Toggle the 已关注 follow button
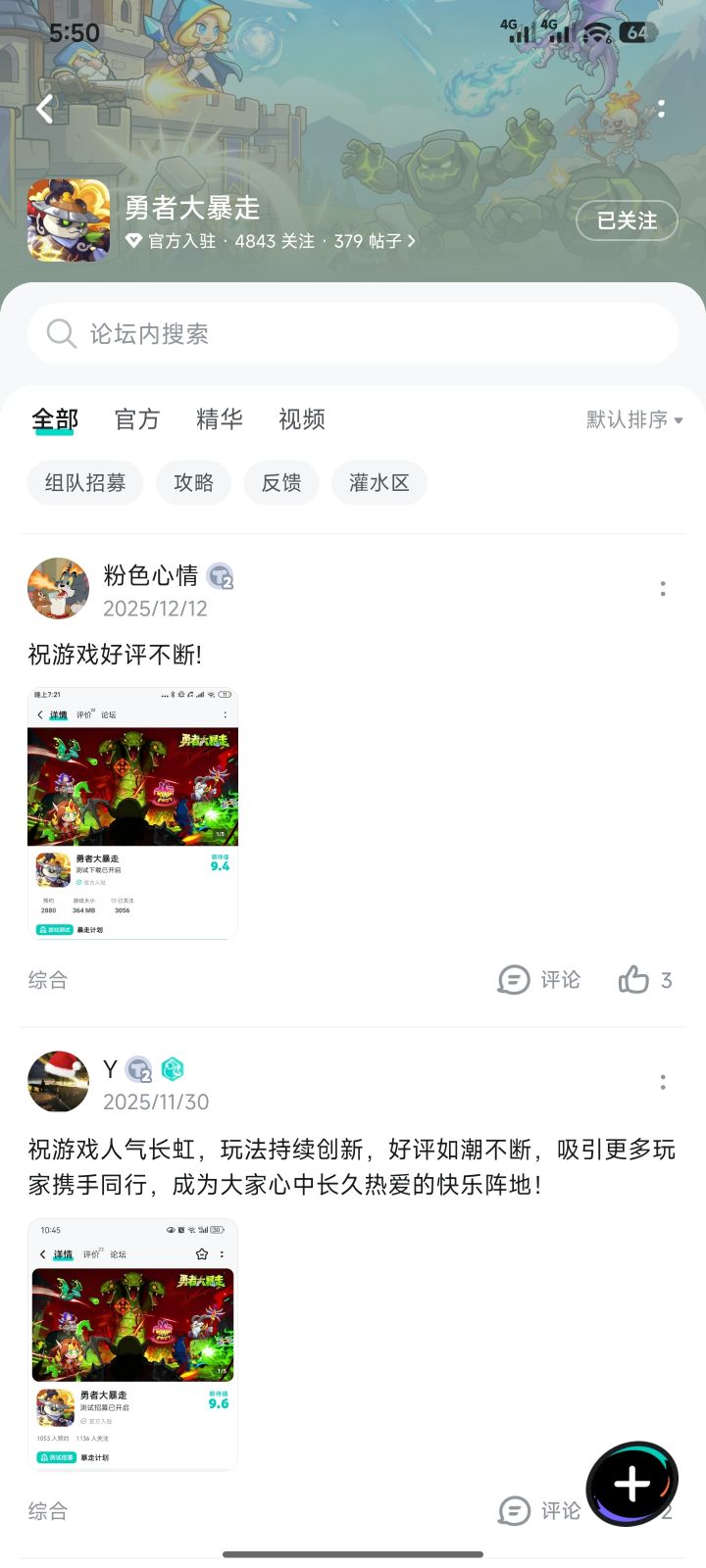The width and height of the screenshot is (706, 1568). pyautogui.click(x=627, y=221)
